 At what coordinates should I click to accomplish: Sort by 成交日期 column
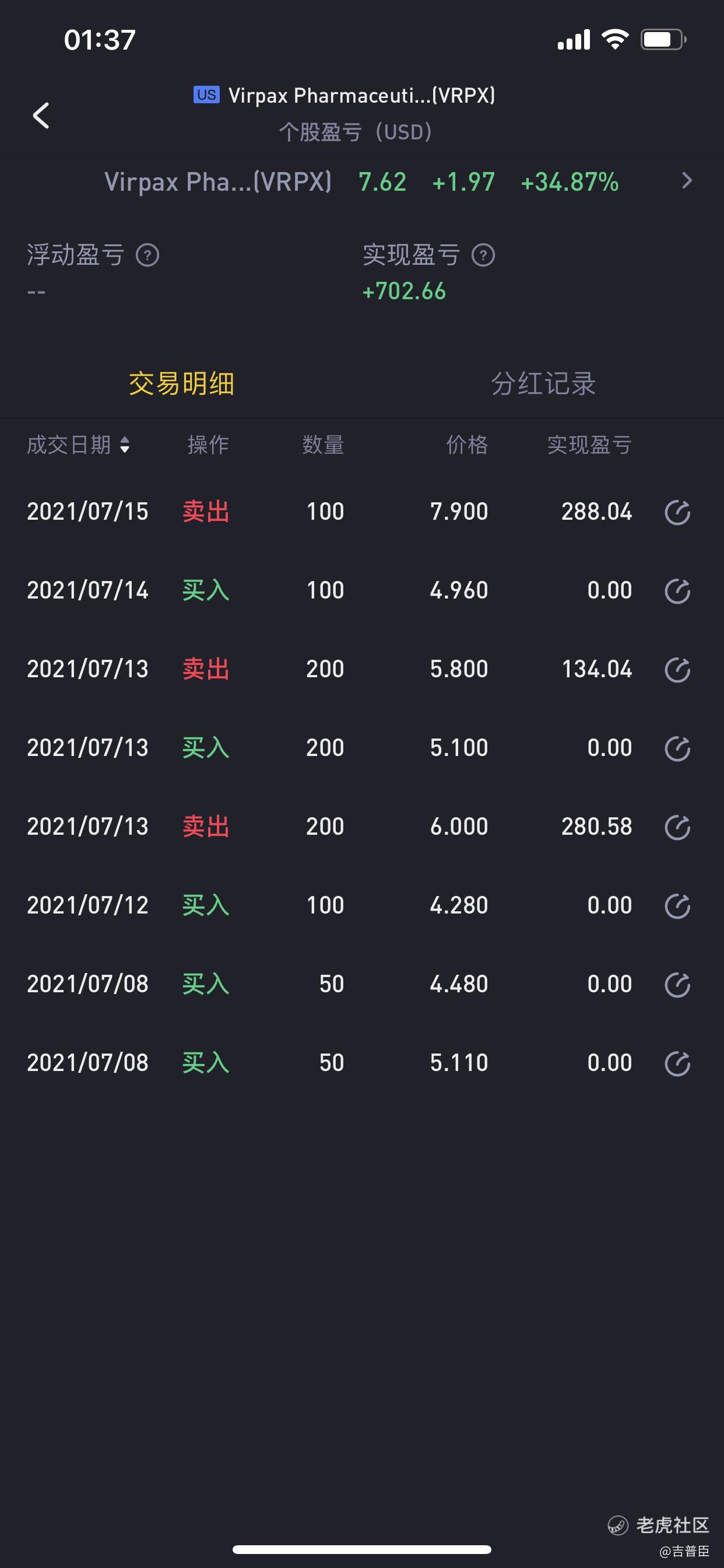tap(78, 444)
